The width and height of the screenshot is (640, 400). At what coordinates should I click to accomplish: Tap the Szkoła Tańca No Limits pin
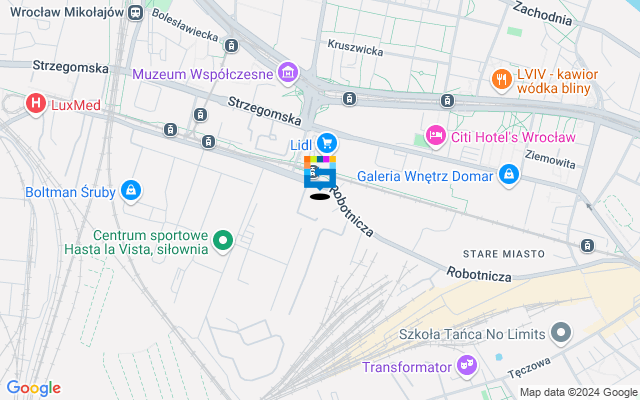coord(562,332)
